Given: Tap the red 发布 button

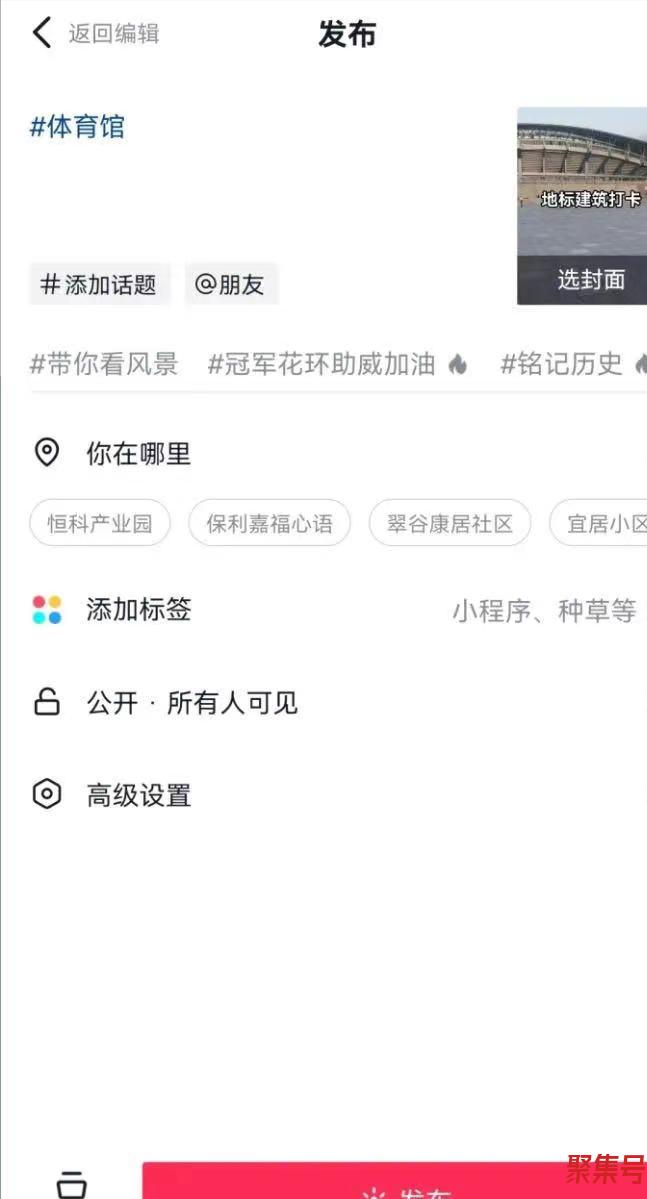Looking at the screenshot, I should [x=395, y=1181].
